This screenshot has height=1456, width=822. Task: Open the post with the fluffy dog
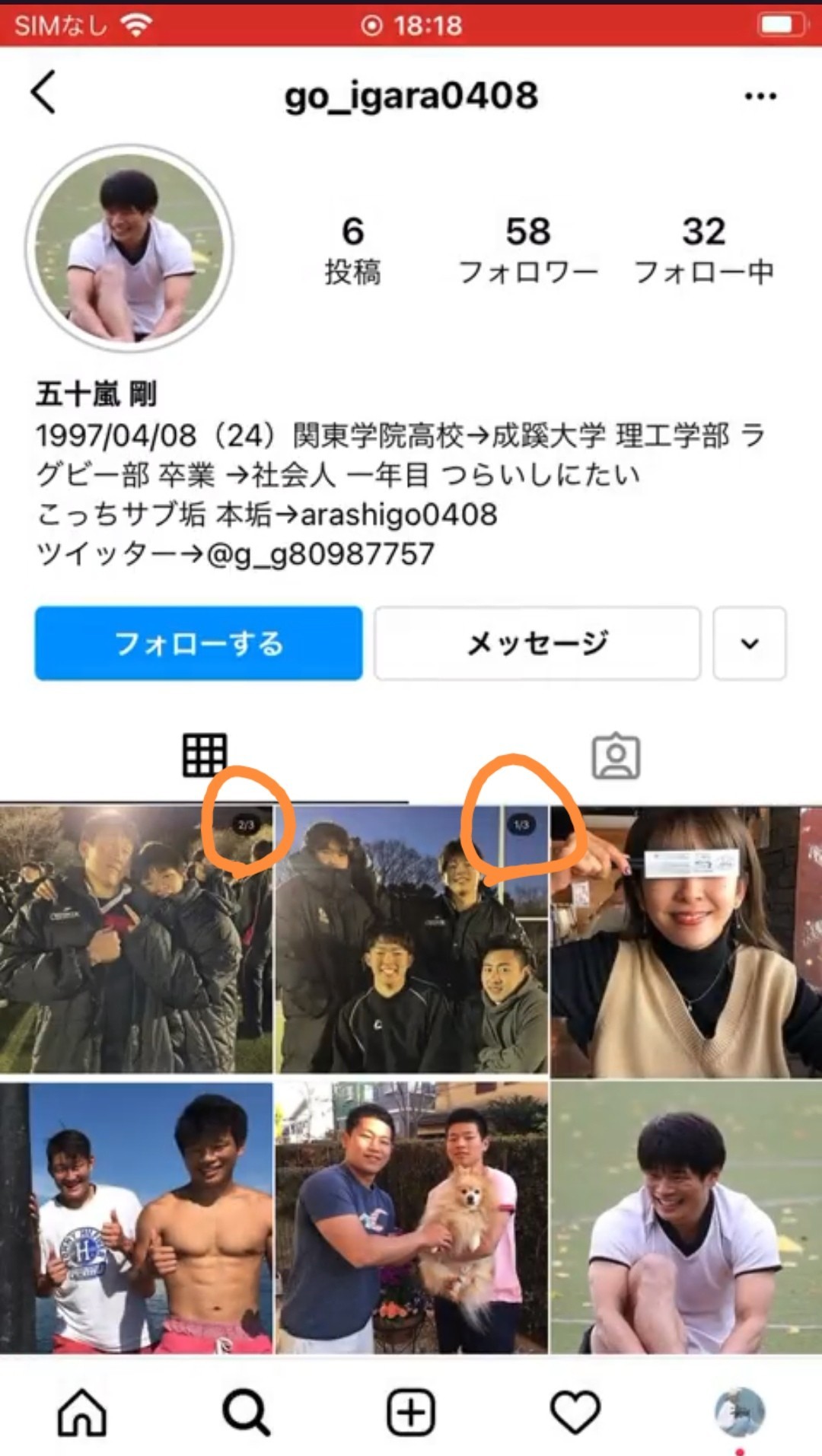pos(411,1216)
